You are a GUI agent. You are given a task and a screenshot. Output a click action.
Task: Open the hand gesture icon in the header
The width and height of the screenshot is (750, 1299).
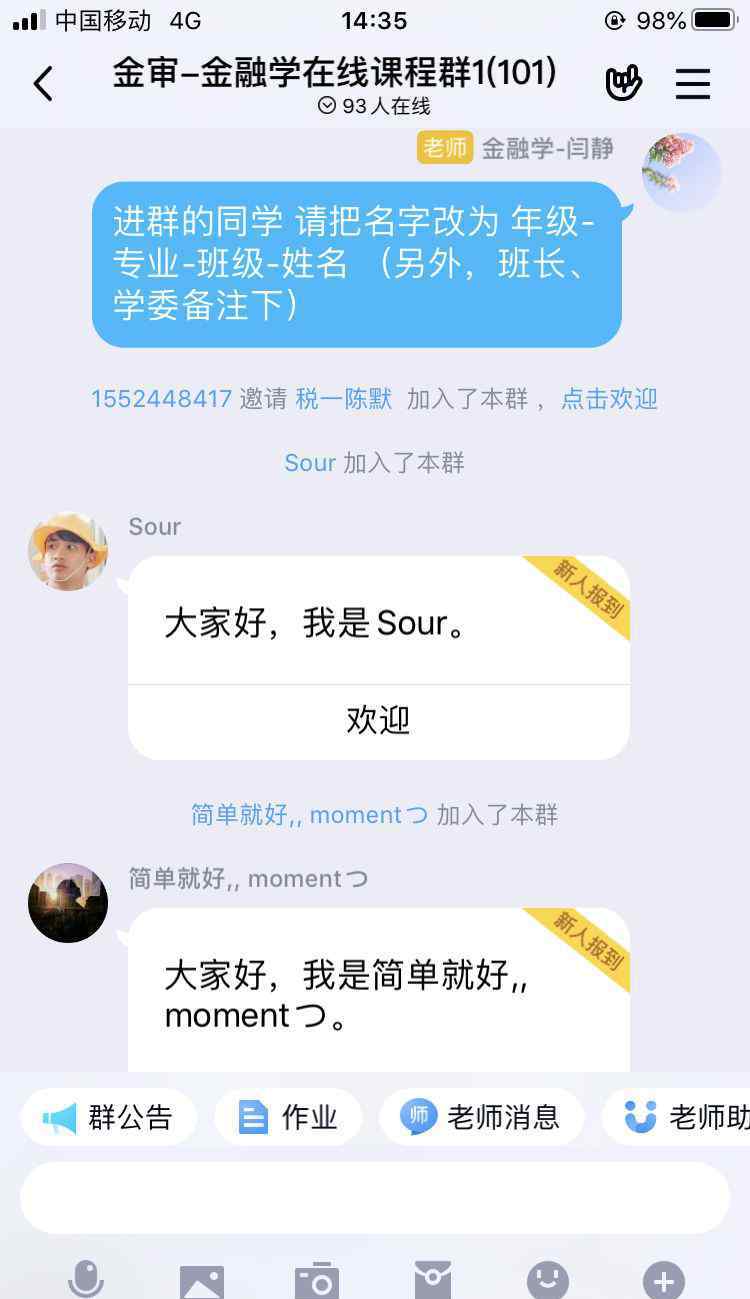tap(623, 83)
